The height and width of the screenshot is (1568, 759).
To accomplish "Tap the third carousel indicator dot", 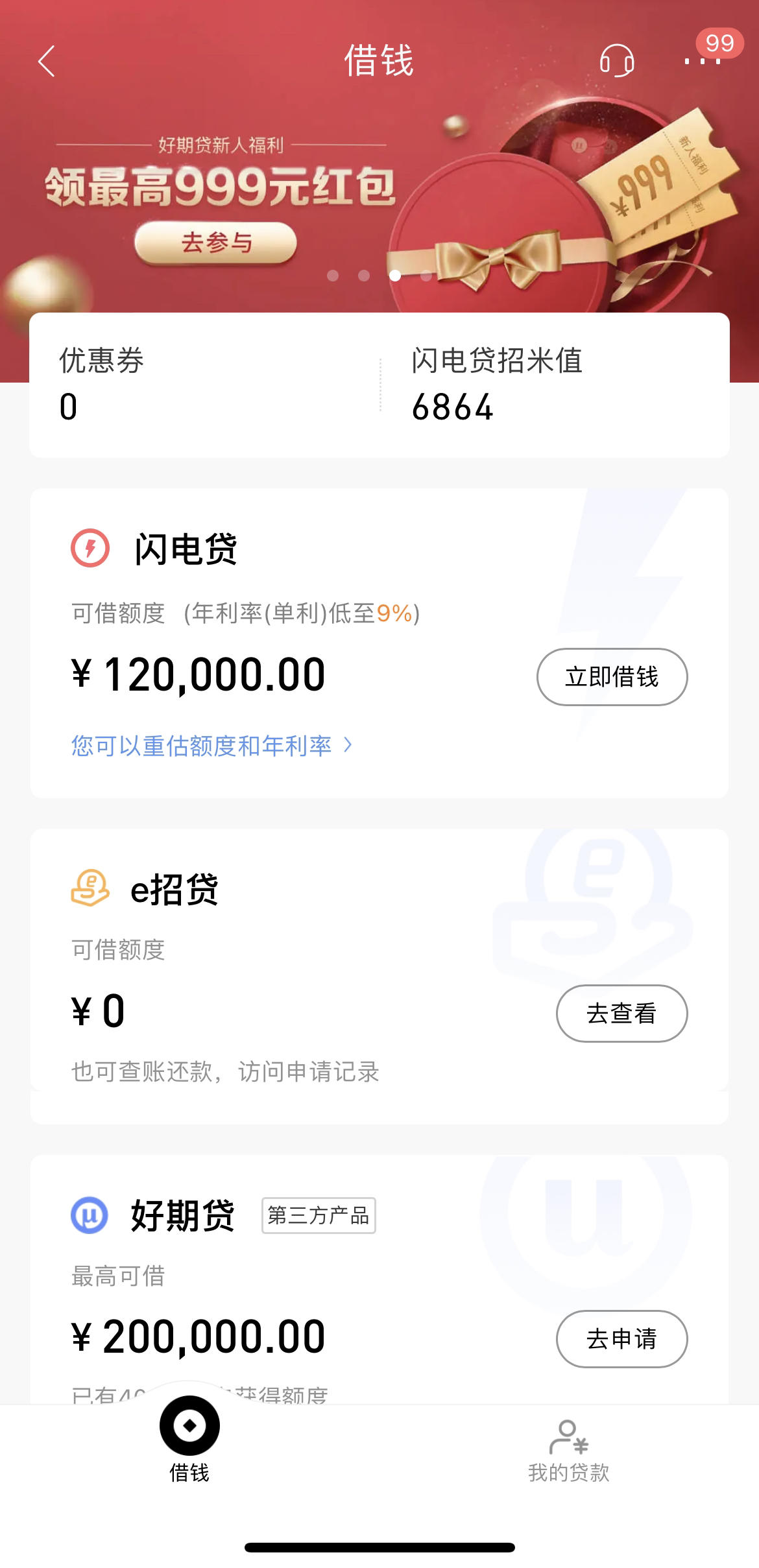I will 393,275.
